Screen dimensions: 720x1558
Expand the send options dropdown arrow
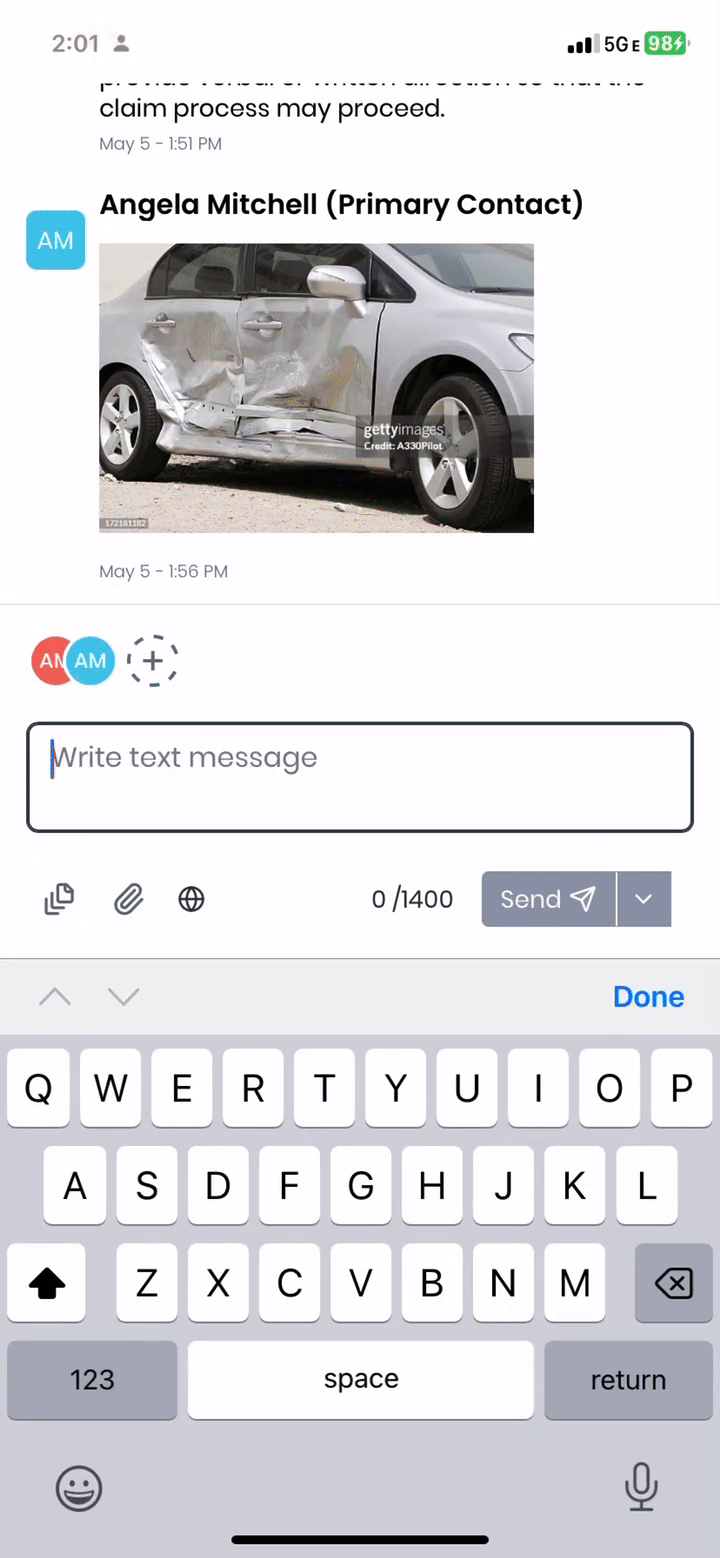pyautogui.click(x=644, y=899)
